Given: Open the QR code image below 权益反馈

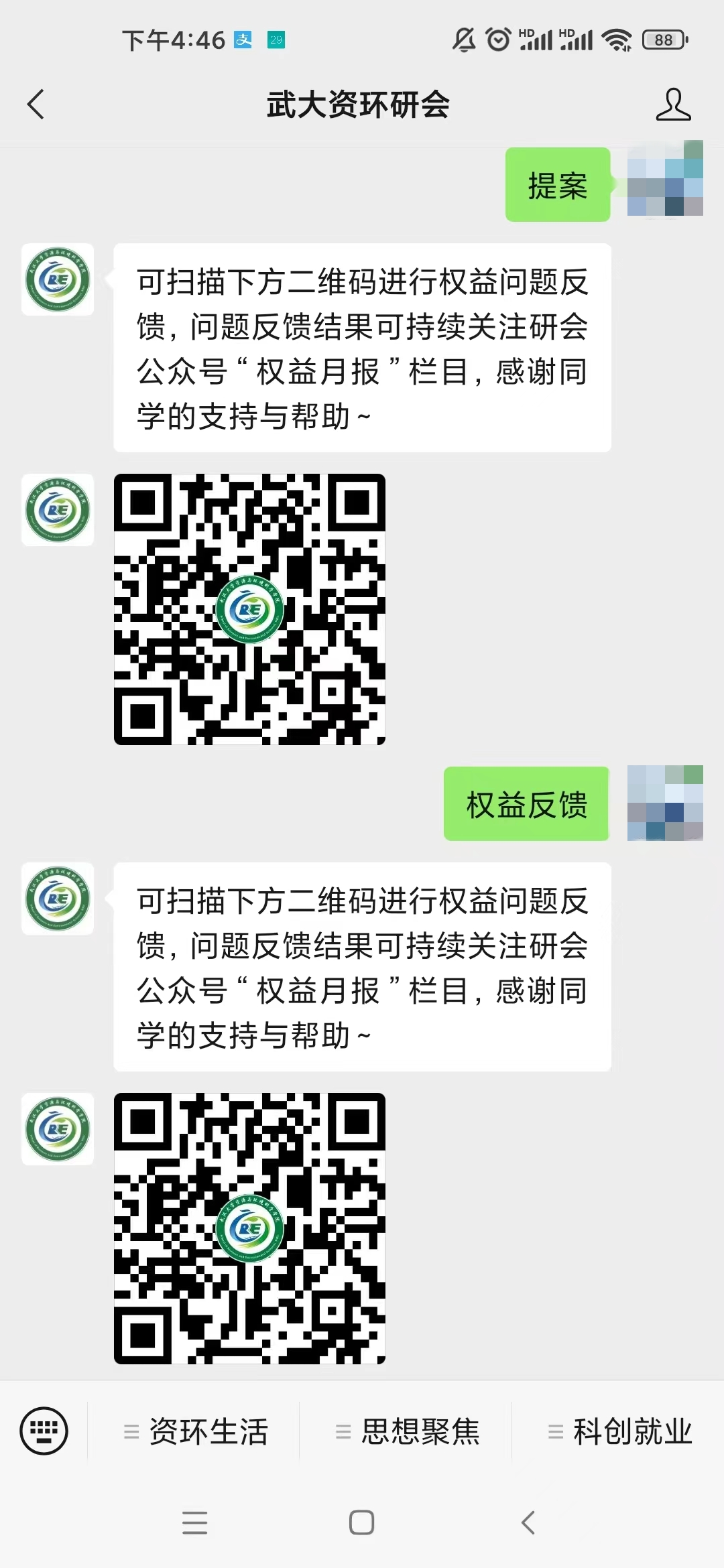Looking at the screenshot, I should click(x=249, y=1228).
